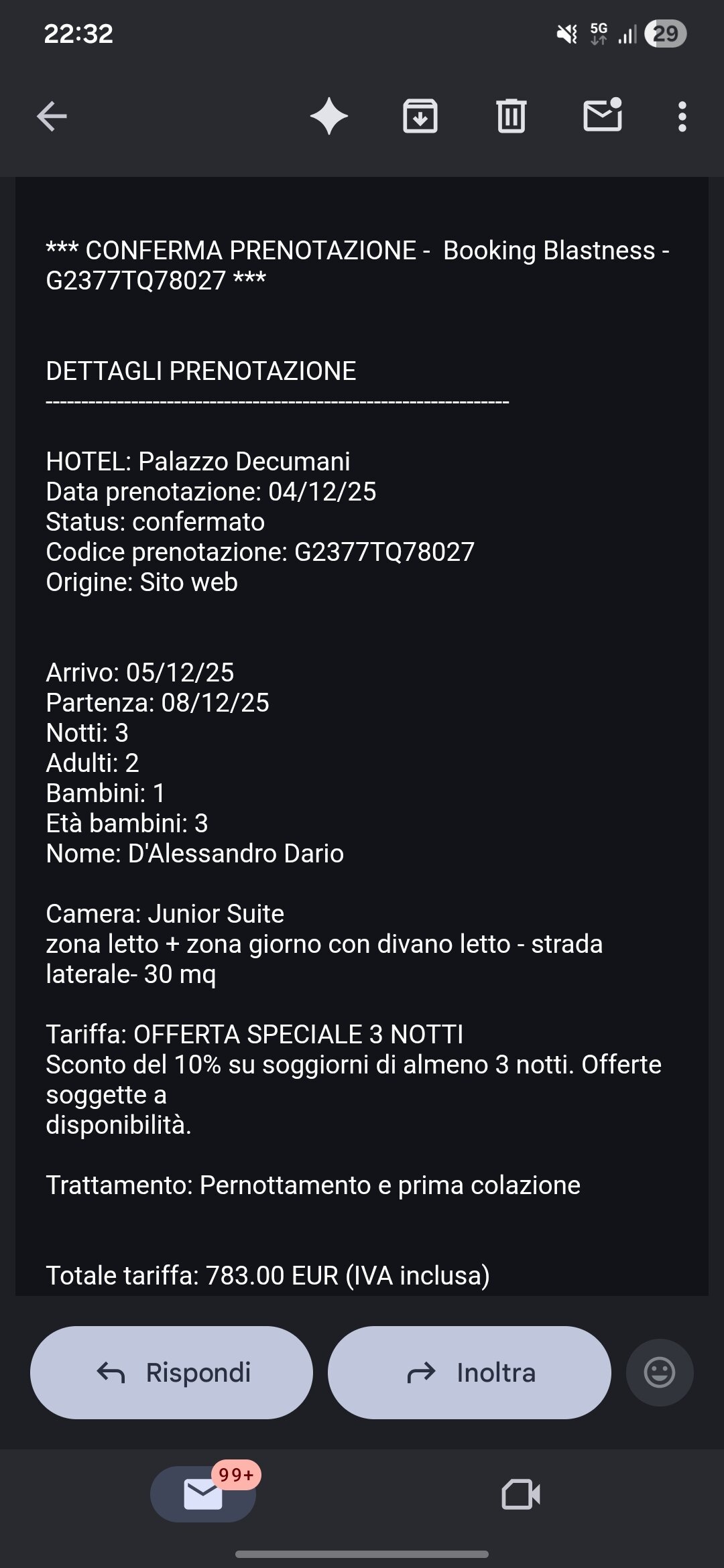Go back to the inbox
724x1568 pixels.
click(52, 117)
